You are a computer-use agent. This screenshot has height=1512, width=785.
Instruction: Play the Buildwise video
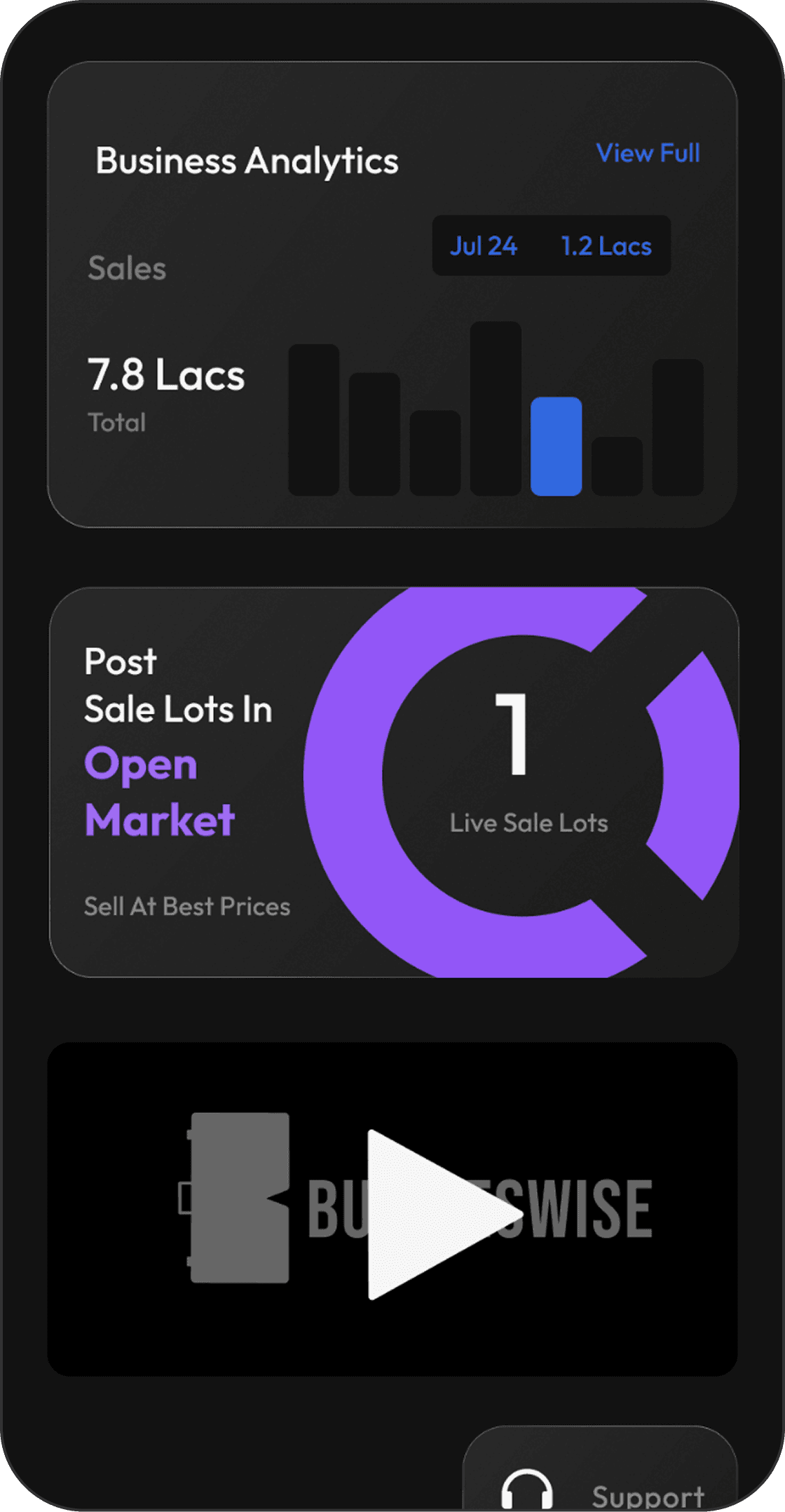(433, 1213)
